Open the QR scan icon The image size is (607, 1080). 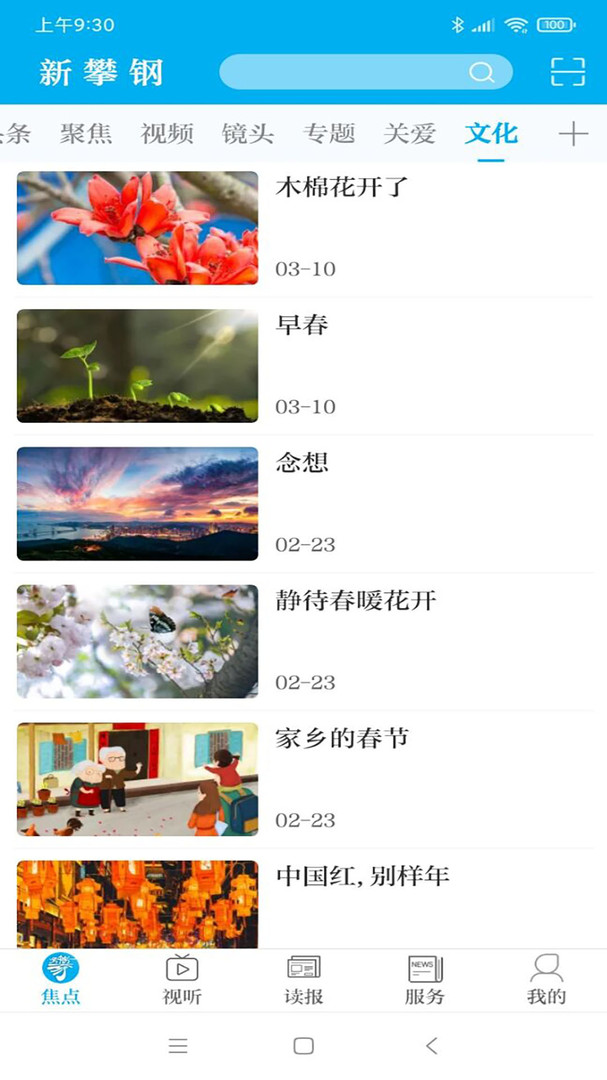coord(568,72)
